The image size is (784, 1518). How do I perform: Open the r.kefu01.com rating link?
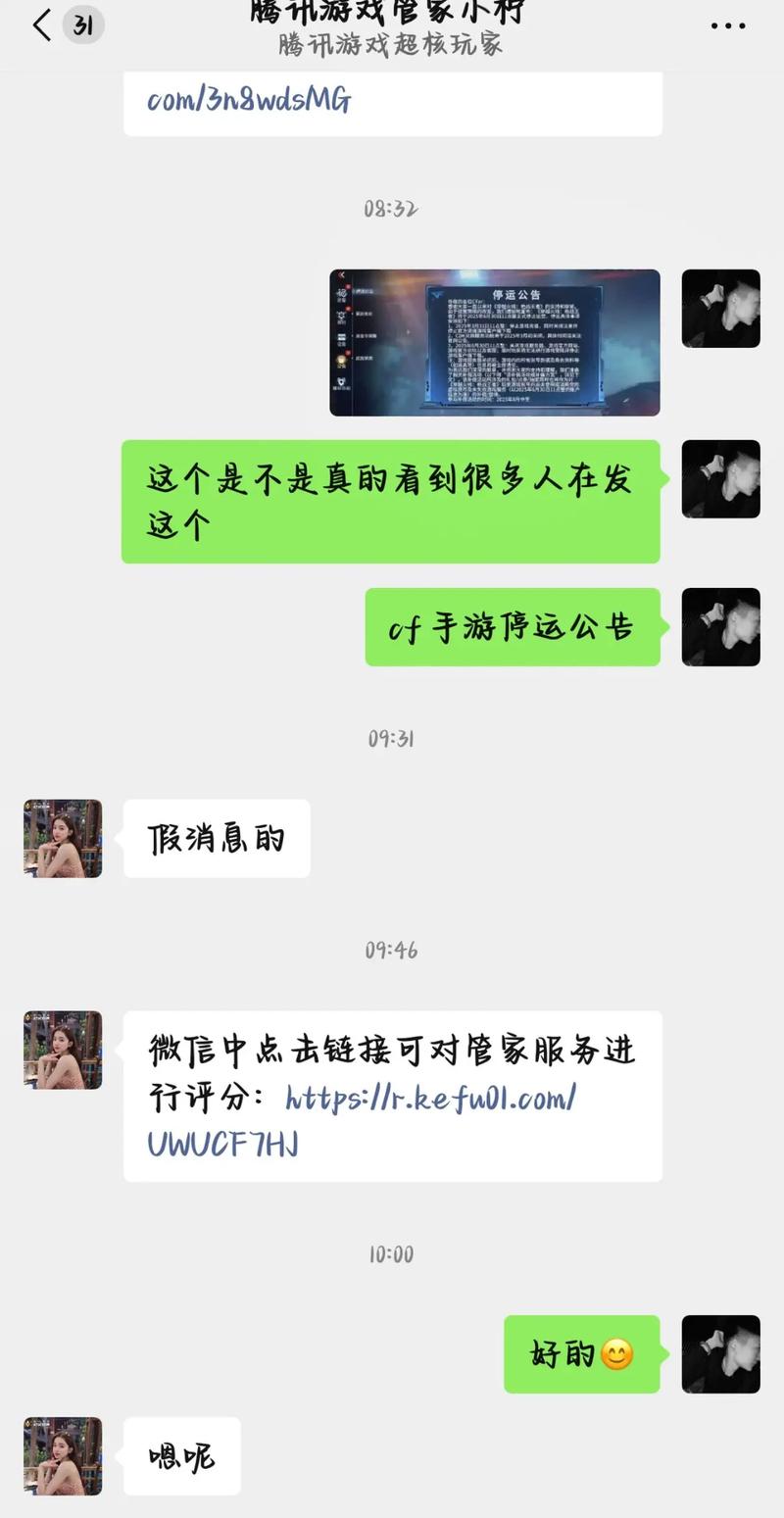tap(429, 1098)
